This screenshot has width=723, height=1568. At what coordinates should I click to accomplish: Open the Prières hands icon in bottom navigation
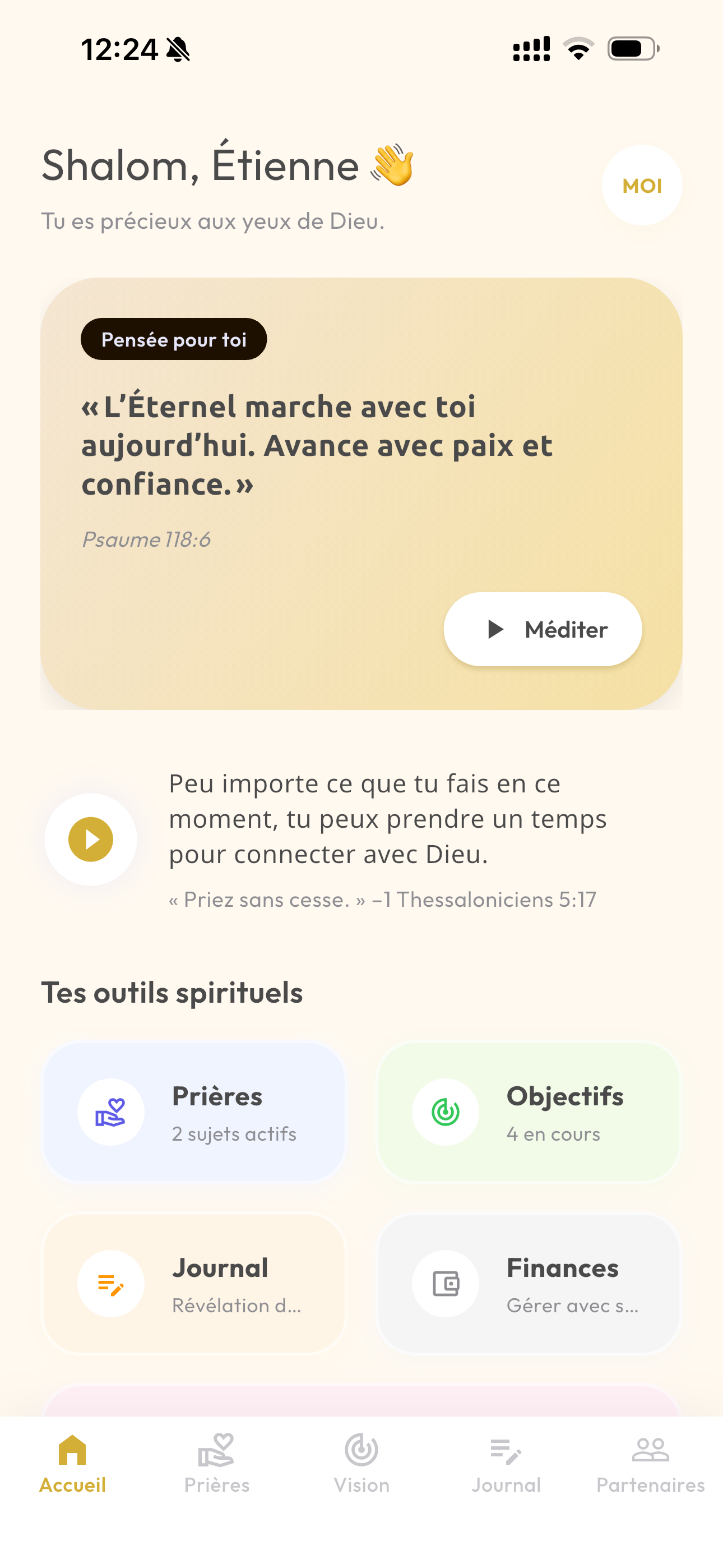click(x=217, y=1452)
